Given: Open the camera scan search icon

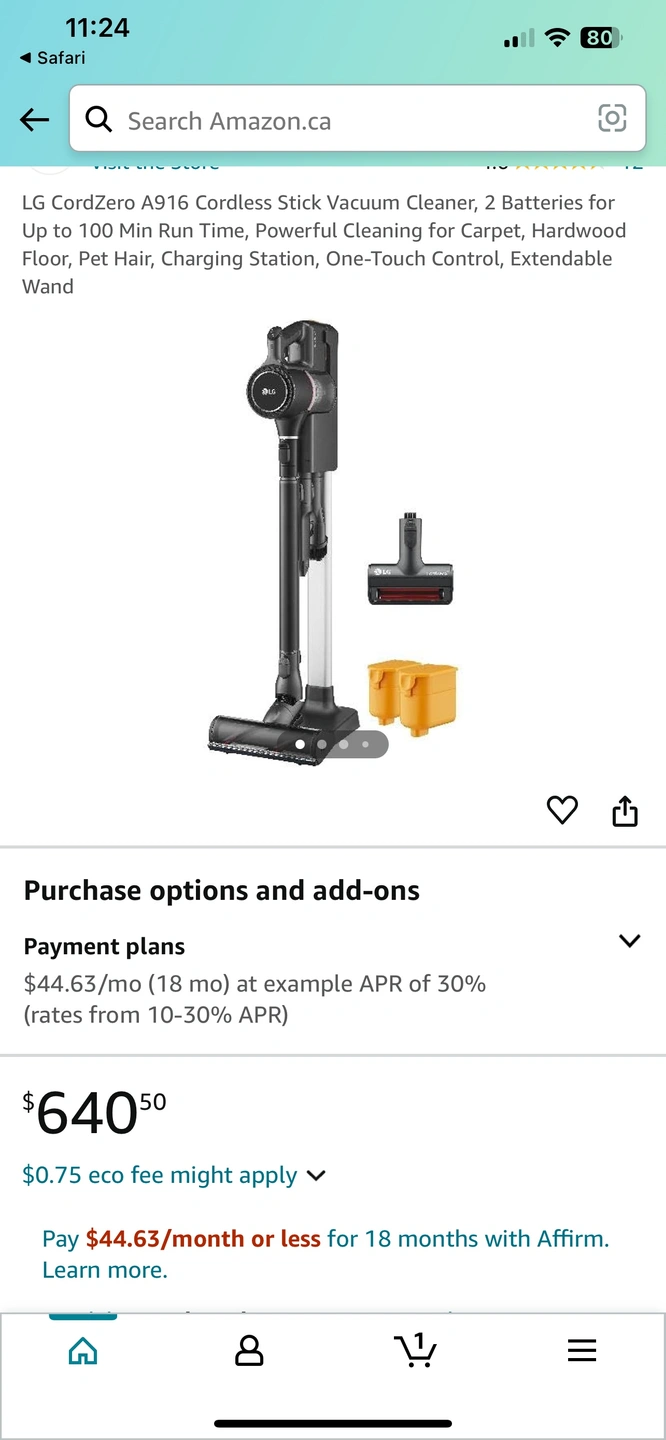Looking at the screenshot, I should pyautogui.click(x=612, y=119).
